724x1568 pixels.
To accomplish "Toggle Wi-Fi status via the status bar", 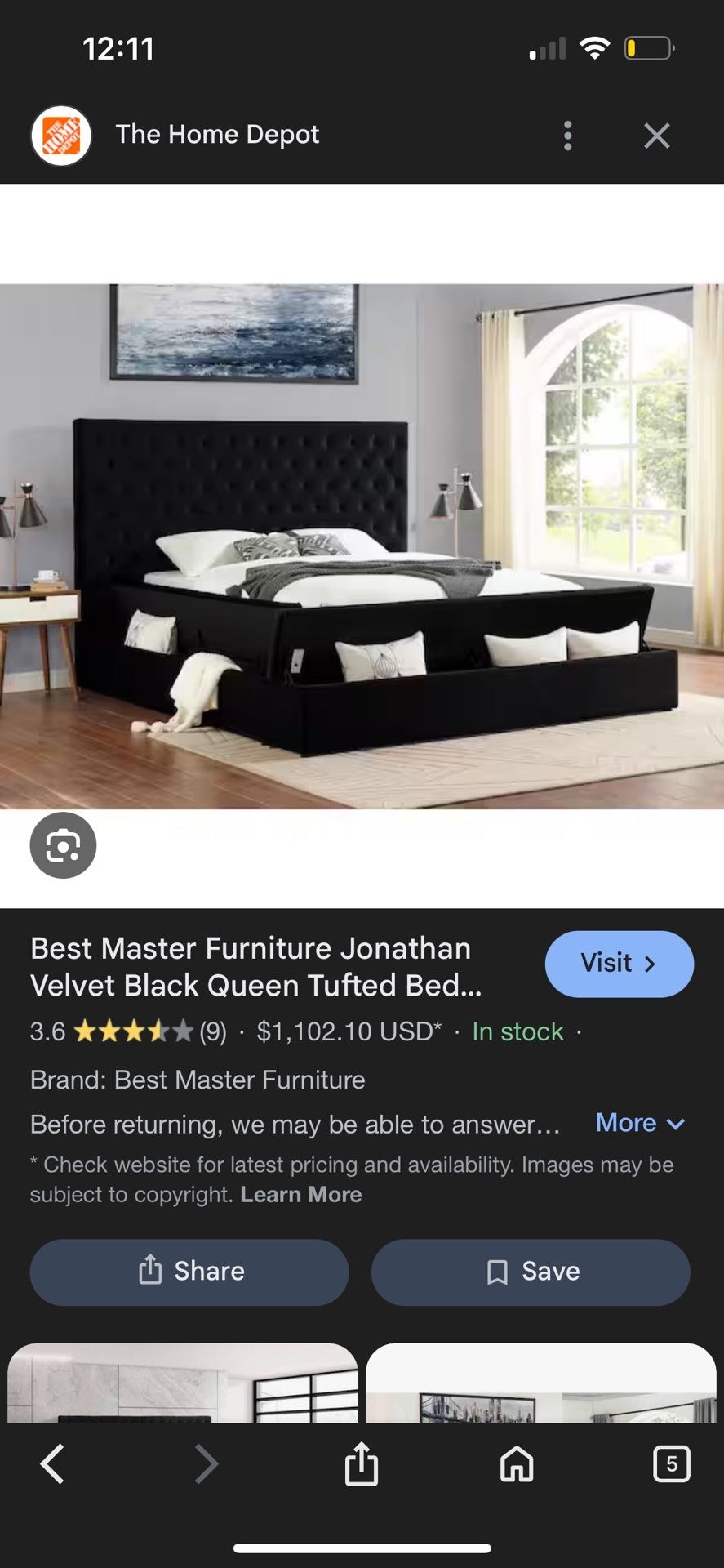I will pos(594,47).
